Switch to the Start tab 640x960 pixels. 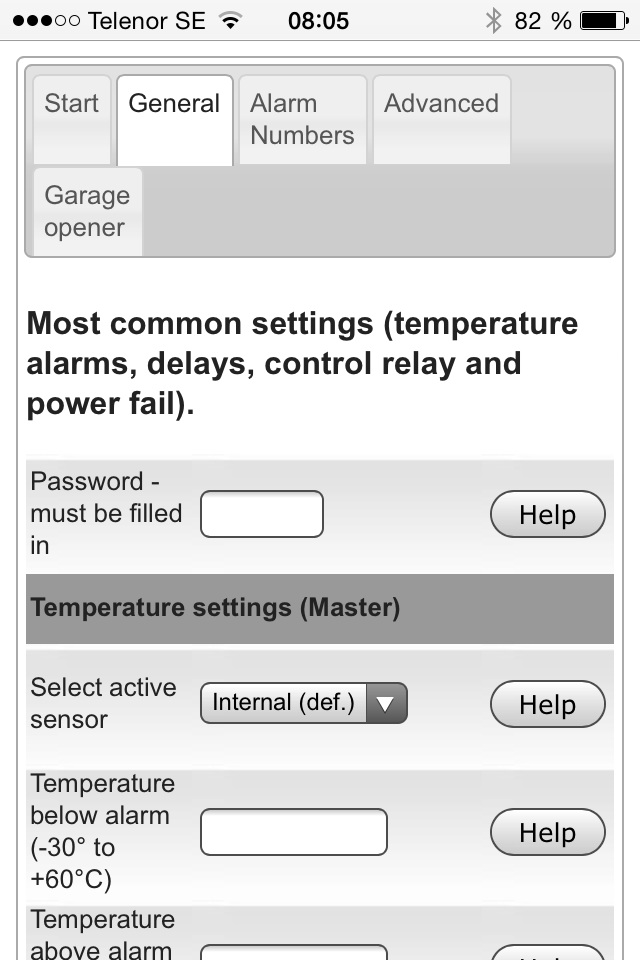[x=72, y=119]
